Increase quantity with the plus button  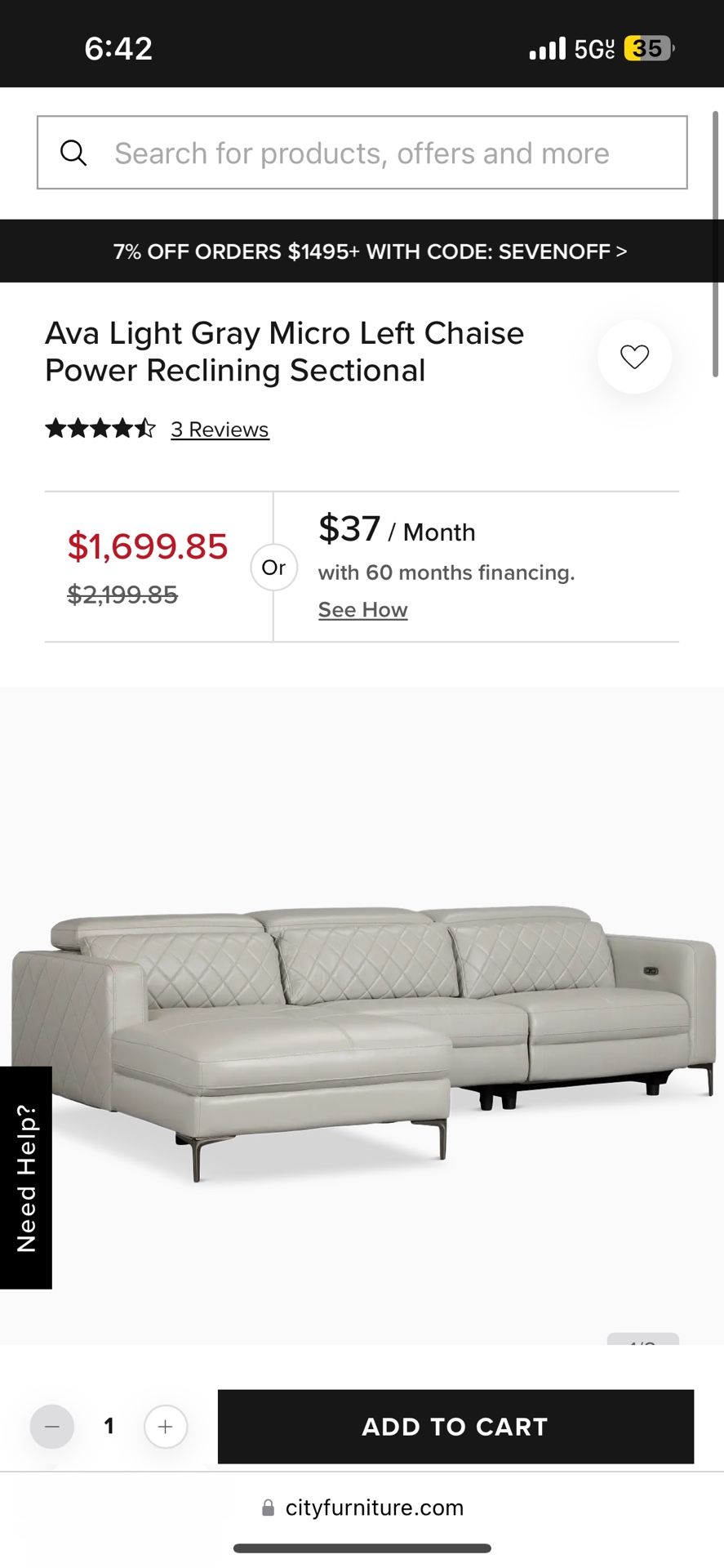click(166, 1427)
